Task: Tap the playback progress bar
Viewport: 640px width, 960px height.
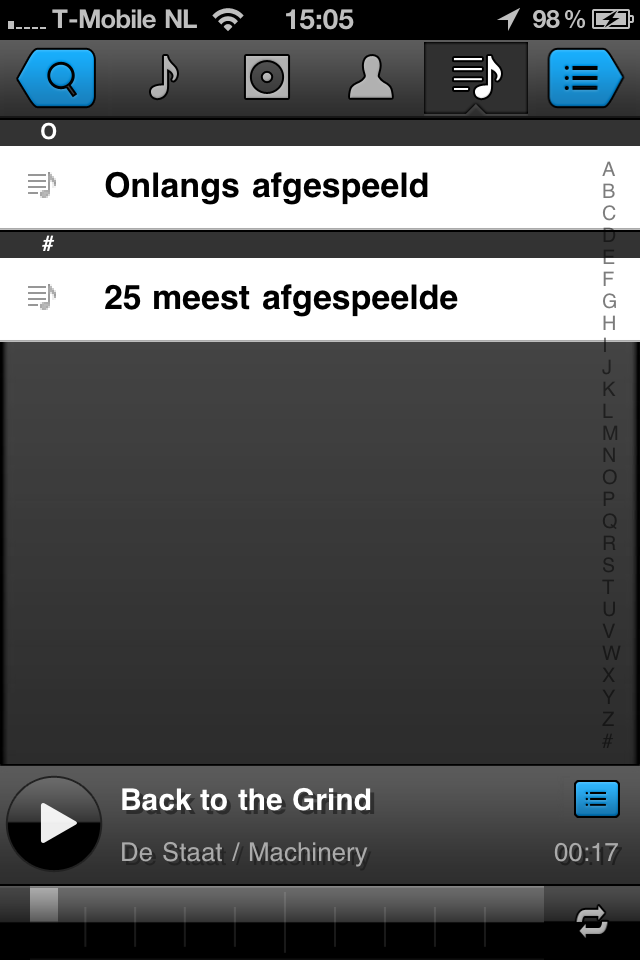Action: [286, 905]
